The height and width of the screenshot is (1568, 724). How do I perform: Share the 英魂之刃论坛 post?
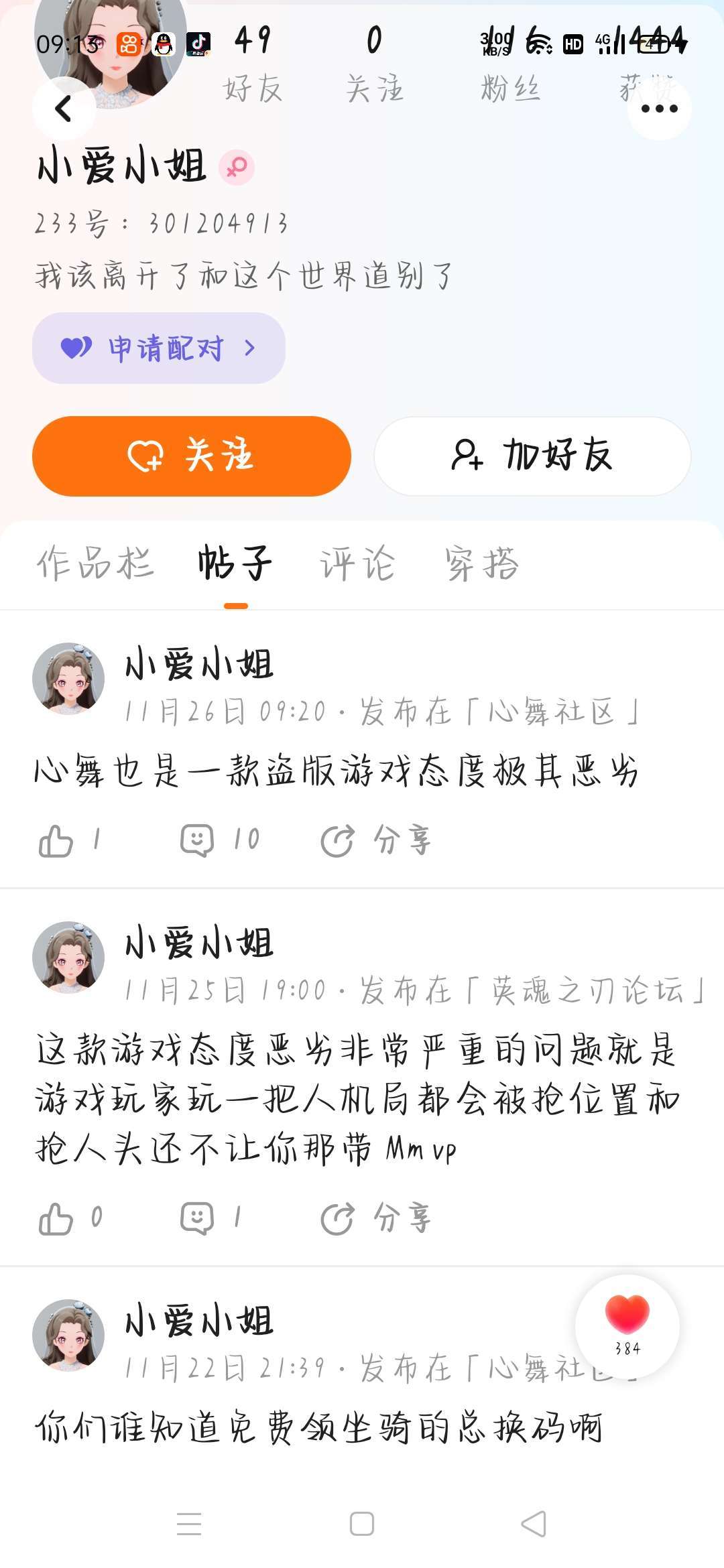(x=376, y=1218)
